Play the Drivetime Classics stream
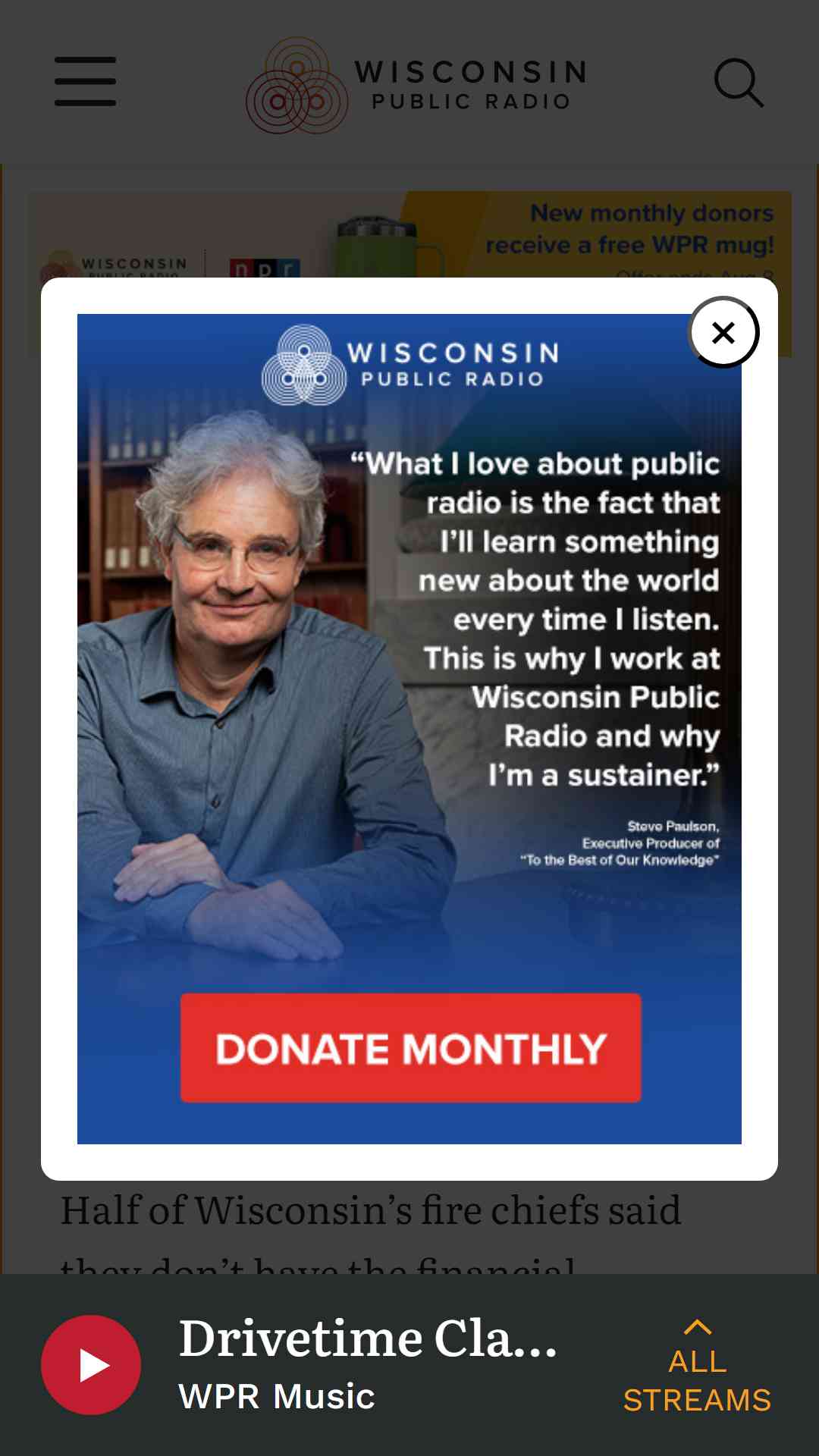Image resolution: width=819 pixels, height=1456 pixels. point(91,1365)
